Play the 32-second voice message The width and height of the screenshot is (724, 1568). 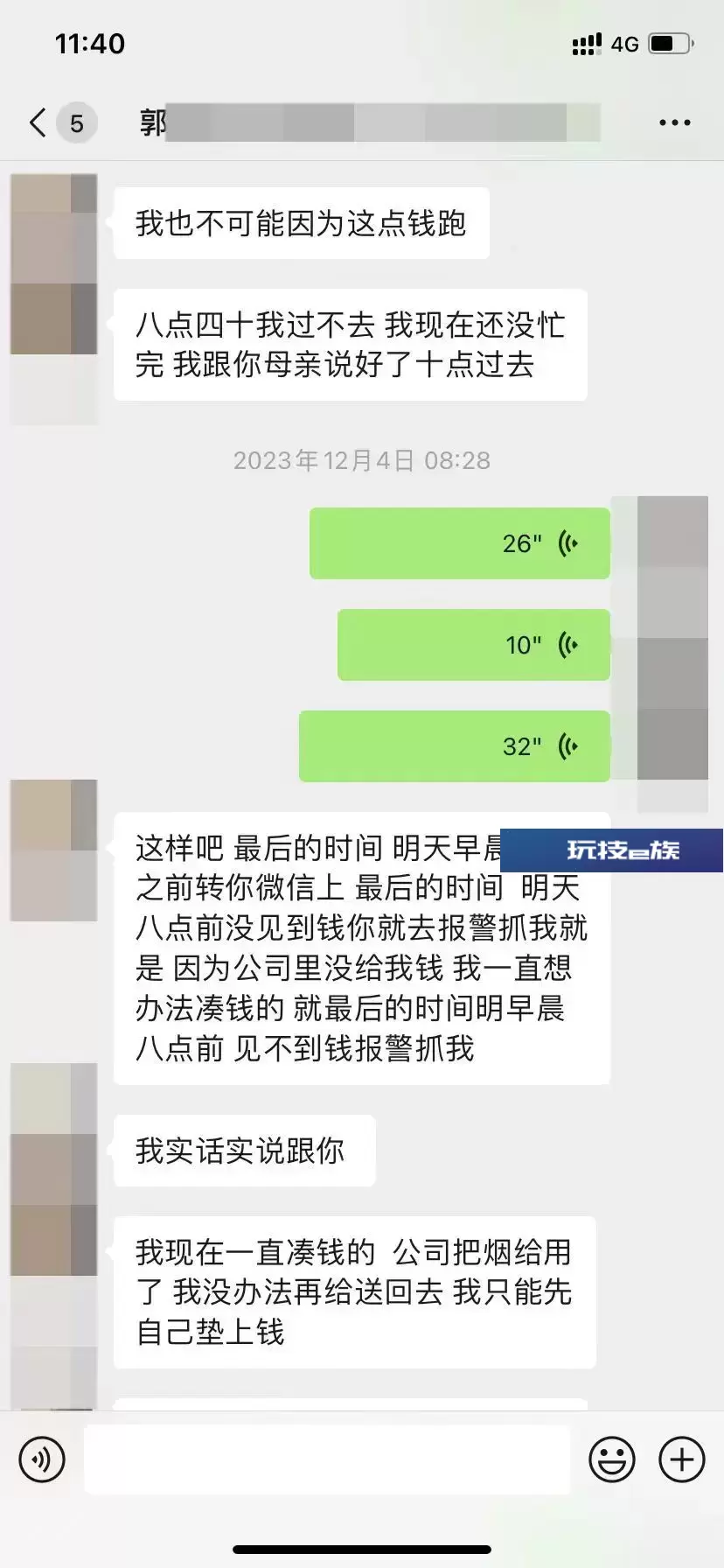tap(454, 746)
